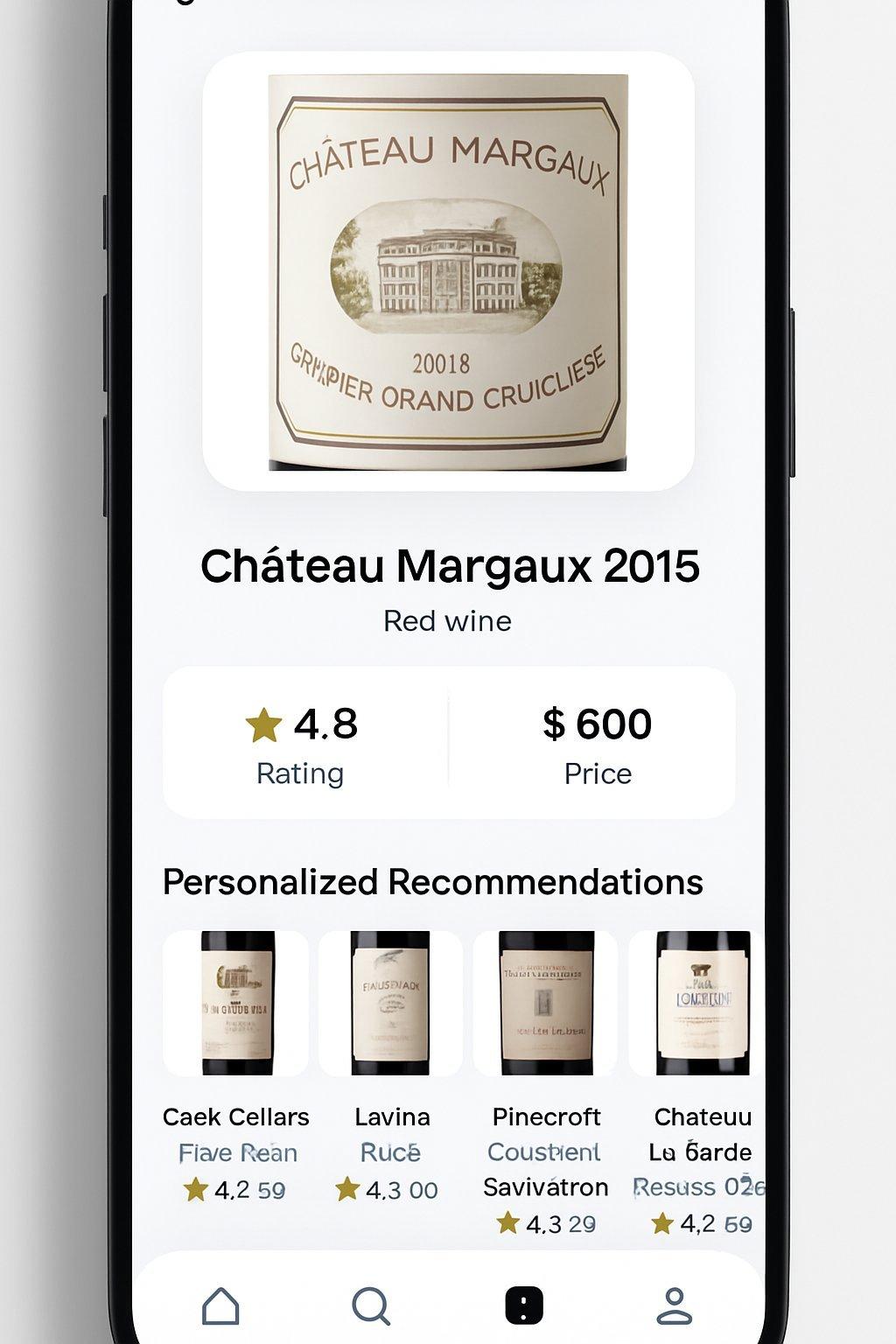The width and height of the screenshot is (896, 1344).
Task: Select the Personalized Recommendations heading
Action: tap(435, 882)
